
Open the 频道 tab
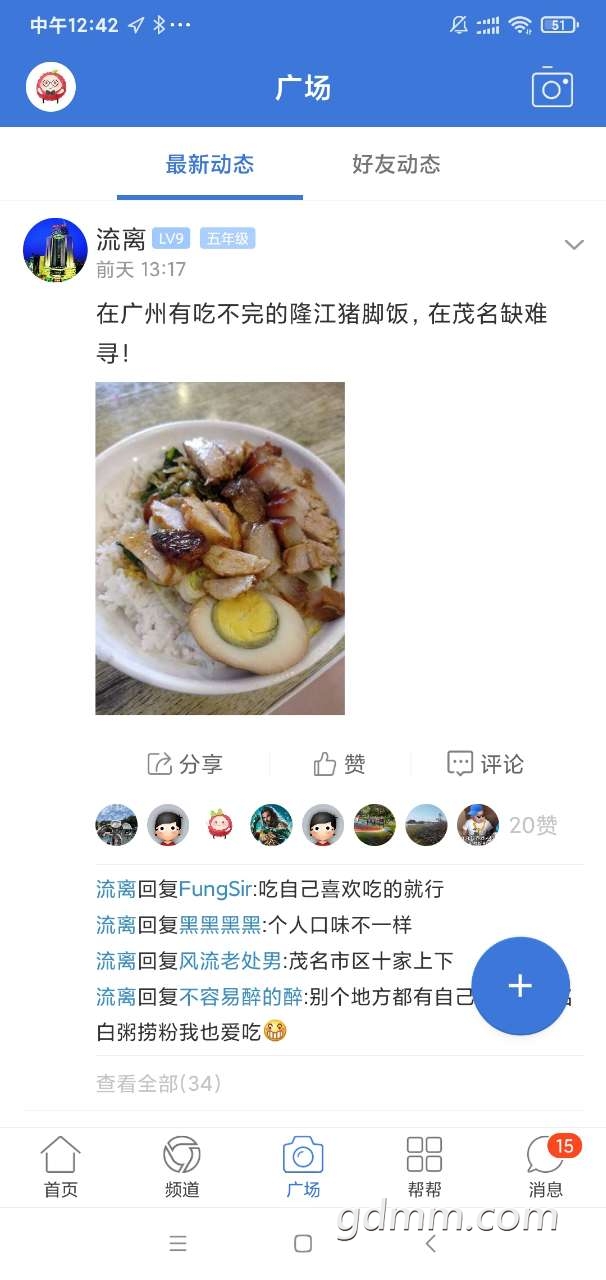point(182,1167)
